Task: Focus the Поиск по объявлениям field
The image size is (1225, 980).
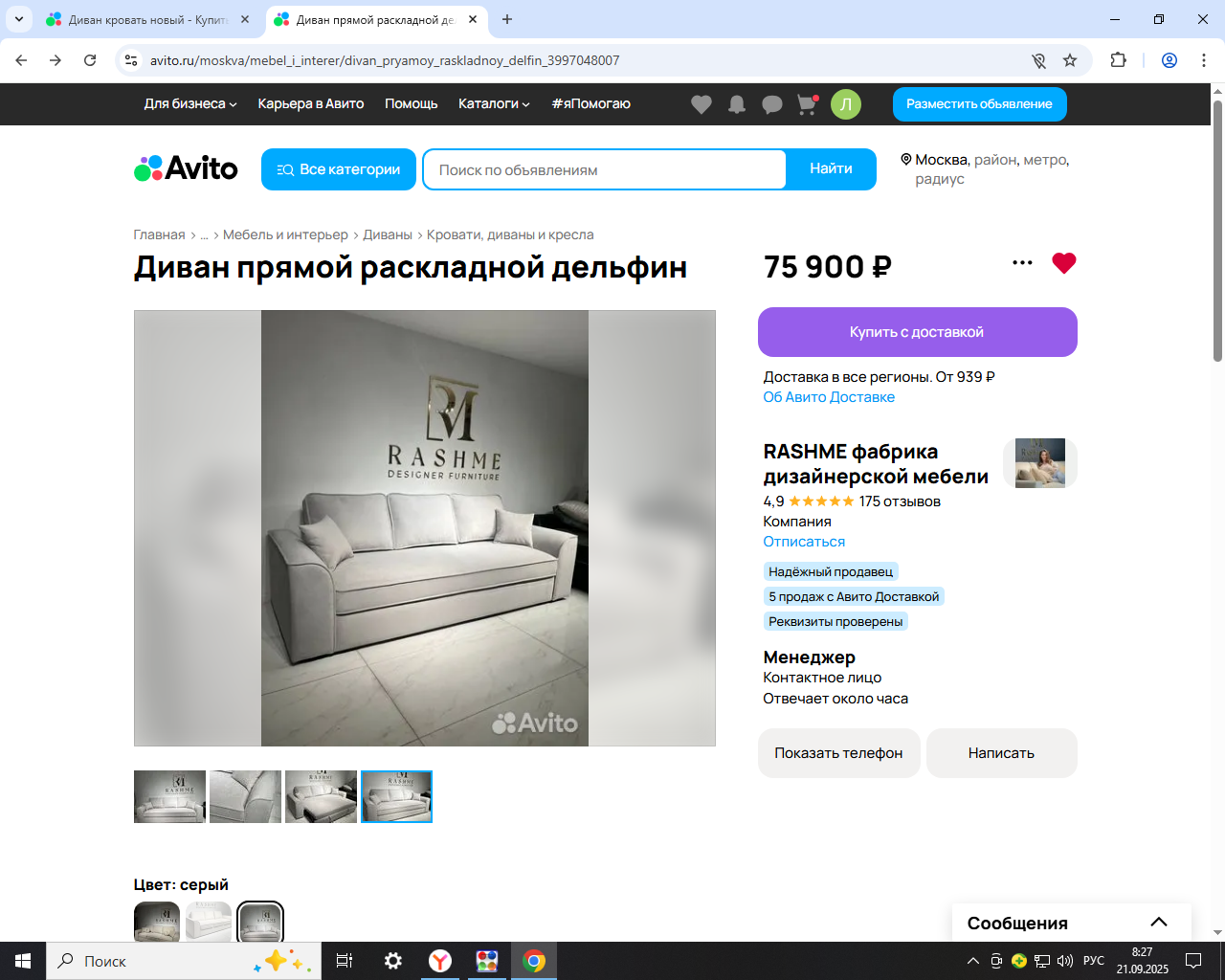Action: pos(605,170)
